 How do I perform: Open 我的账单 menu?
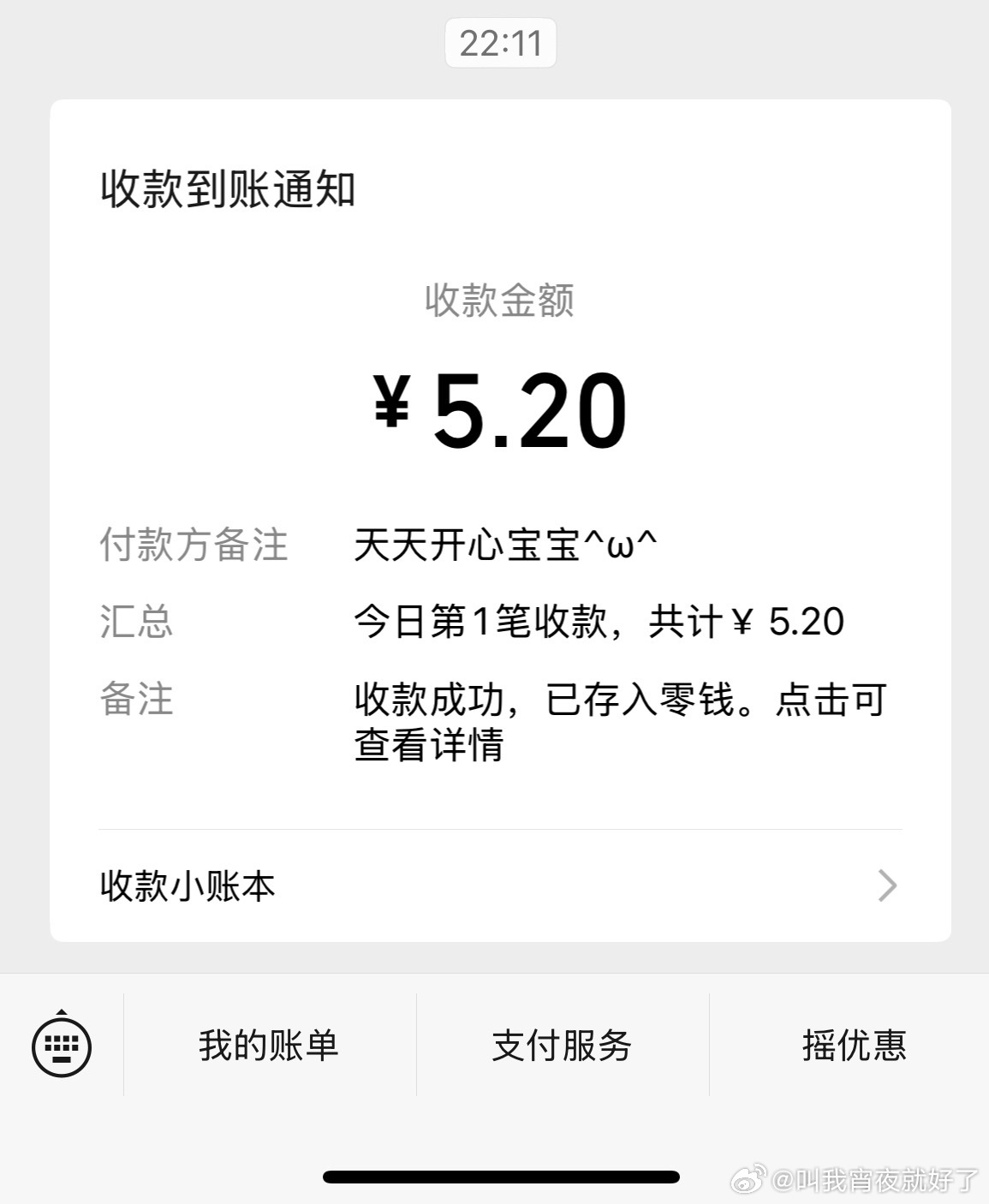(270, 1045)
